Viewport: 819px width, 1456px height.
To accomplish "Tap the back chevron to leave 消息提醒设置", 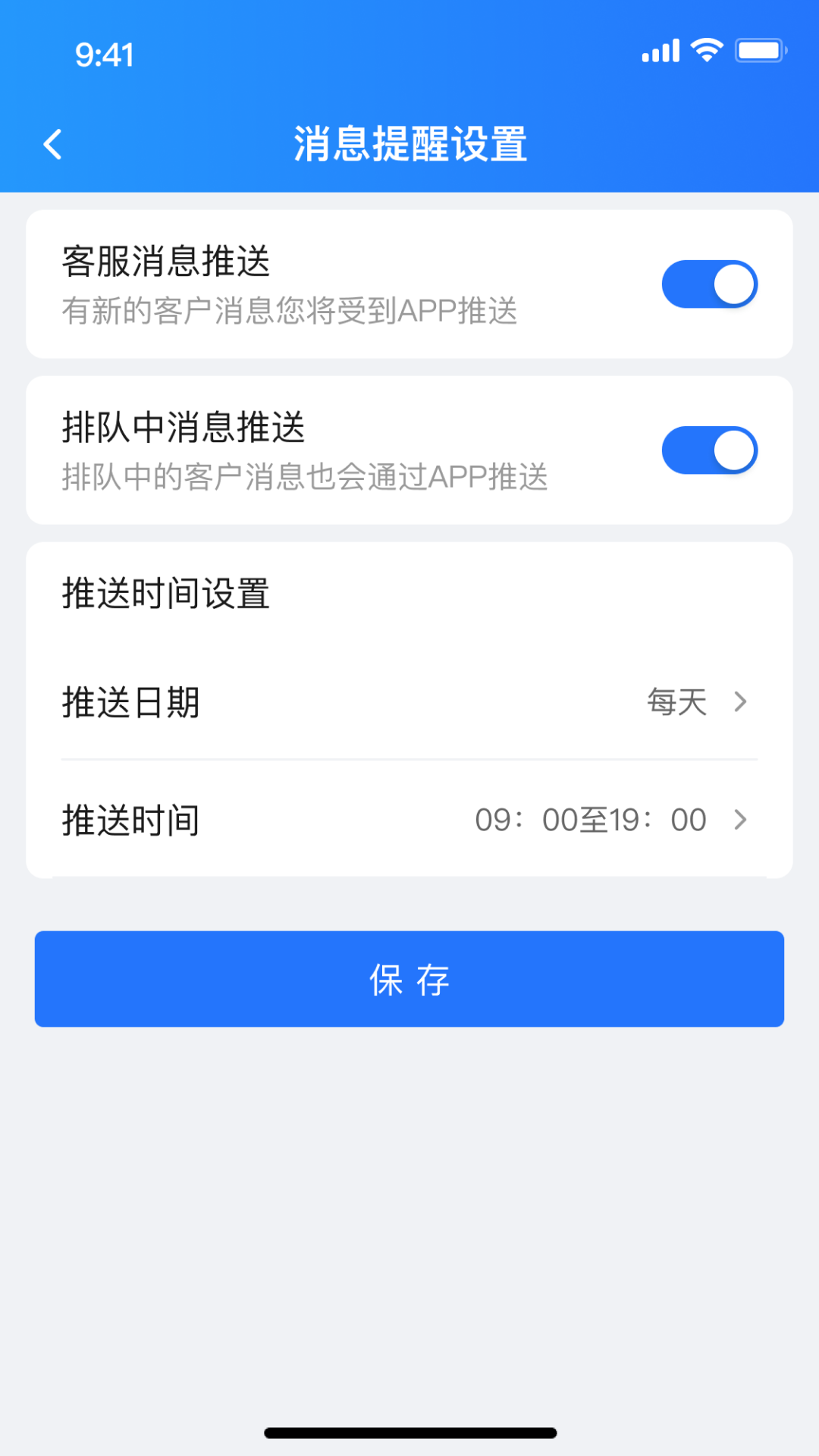I will (53, 144).
